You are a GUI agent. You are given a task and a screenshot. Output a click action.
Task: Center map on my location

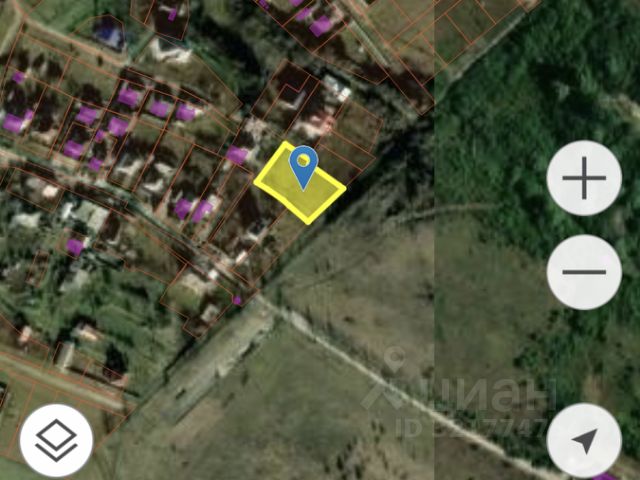(584, 440)
